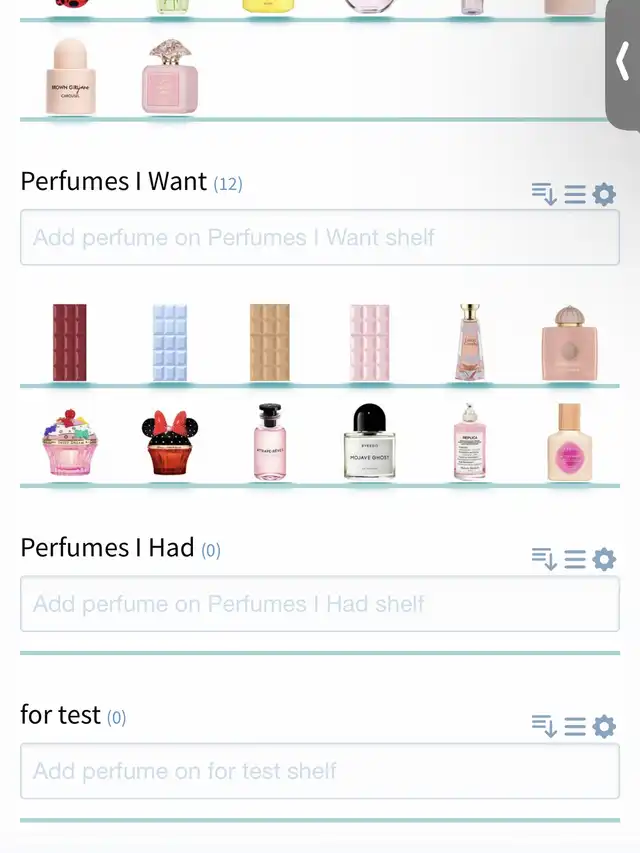Select the brown chocolate bar perfume

(x=270, y=343)
